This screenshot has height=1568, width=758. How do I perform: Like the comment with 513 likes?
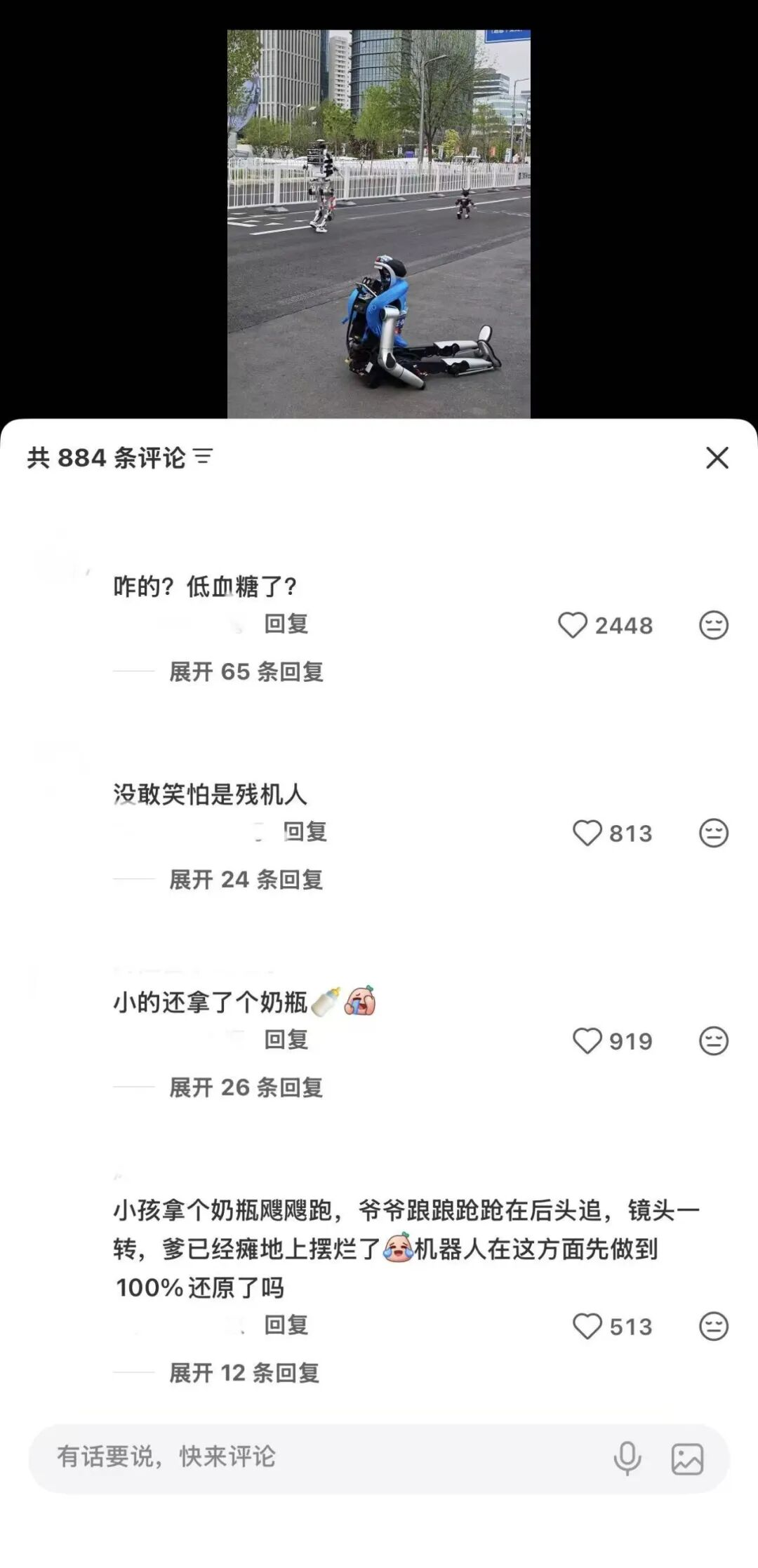[x=587, y=1327]
